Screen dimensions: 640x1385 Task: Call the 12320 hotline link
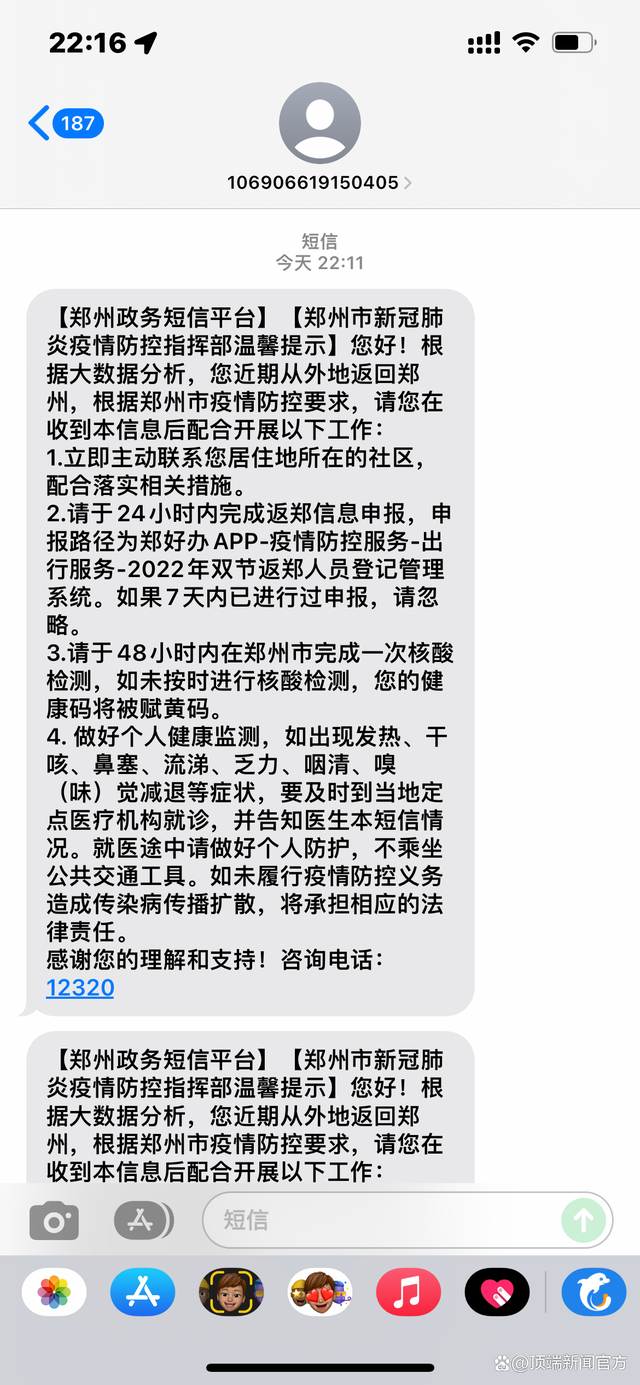pyautogui.click(x=80, y=988)
